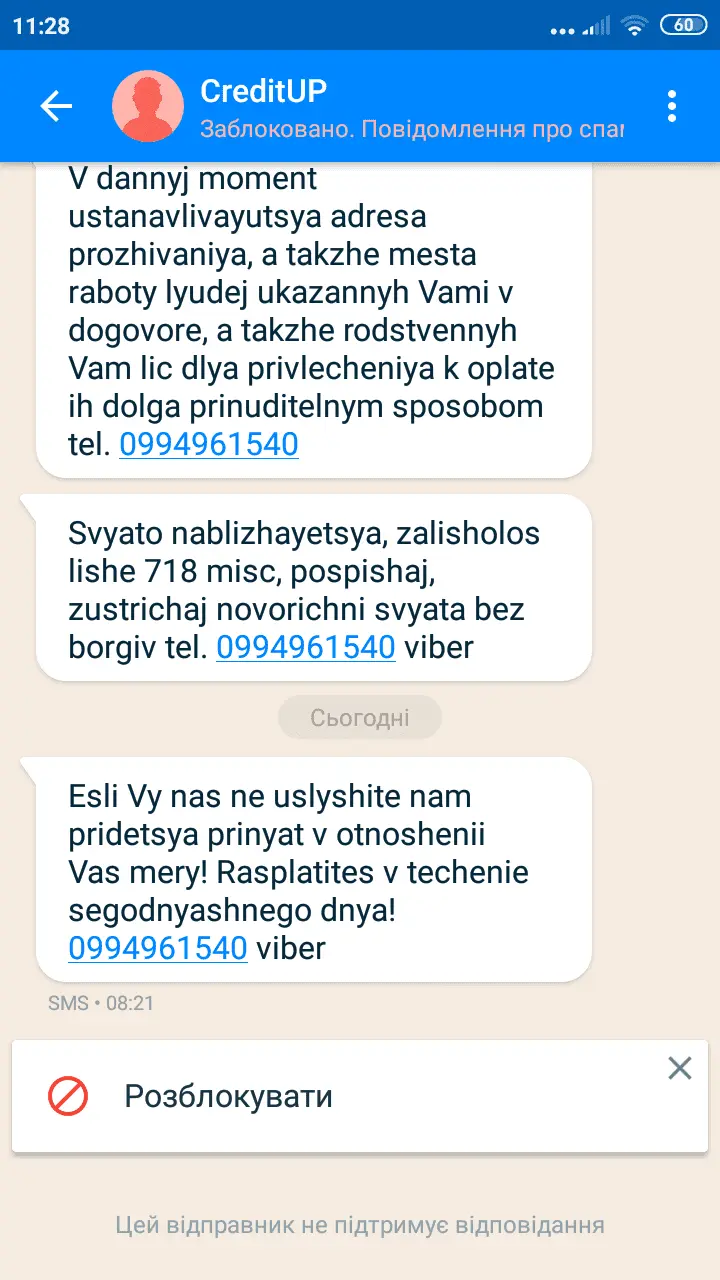Tap the number in the Esli Vy message
The image size is (720, 1280).
(158, 947)
